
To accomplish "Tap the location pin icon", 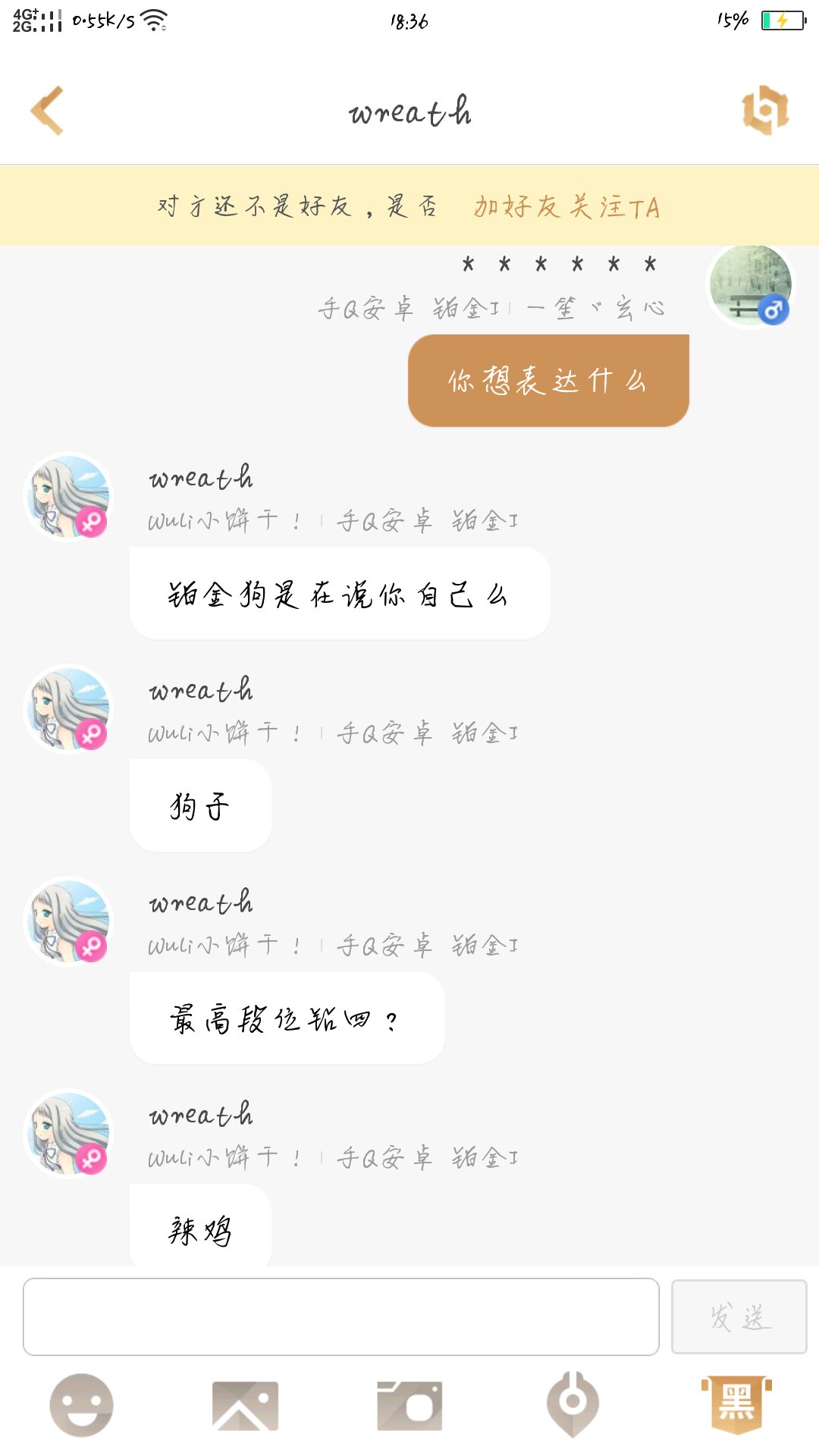I will pyautogui.click(x=573, y=1404).
